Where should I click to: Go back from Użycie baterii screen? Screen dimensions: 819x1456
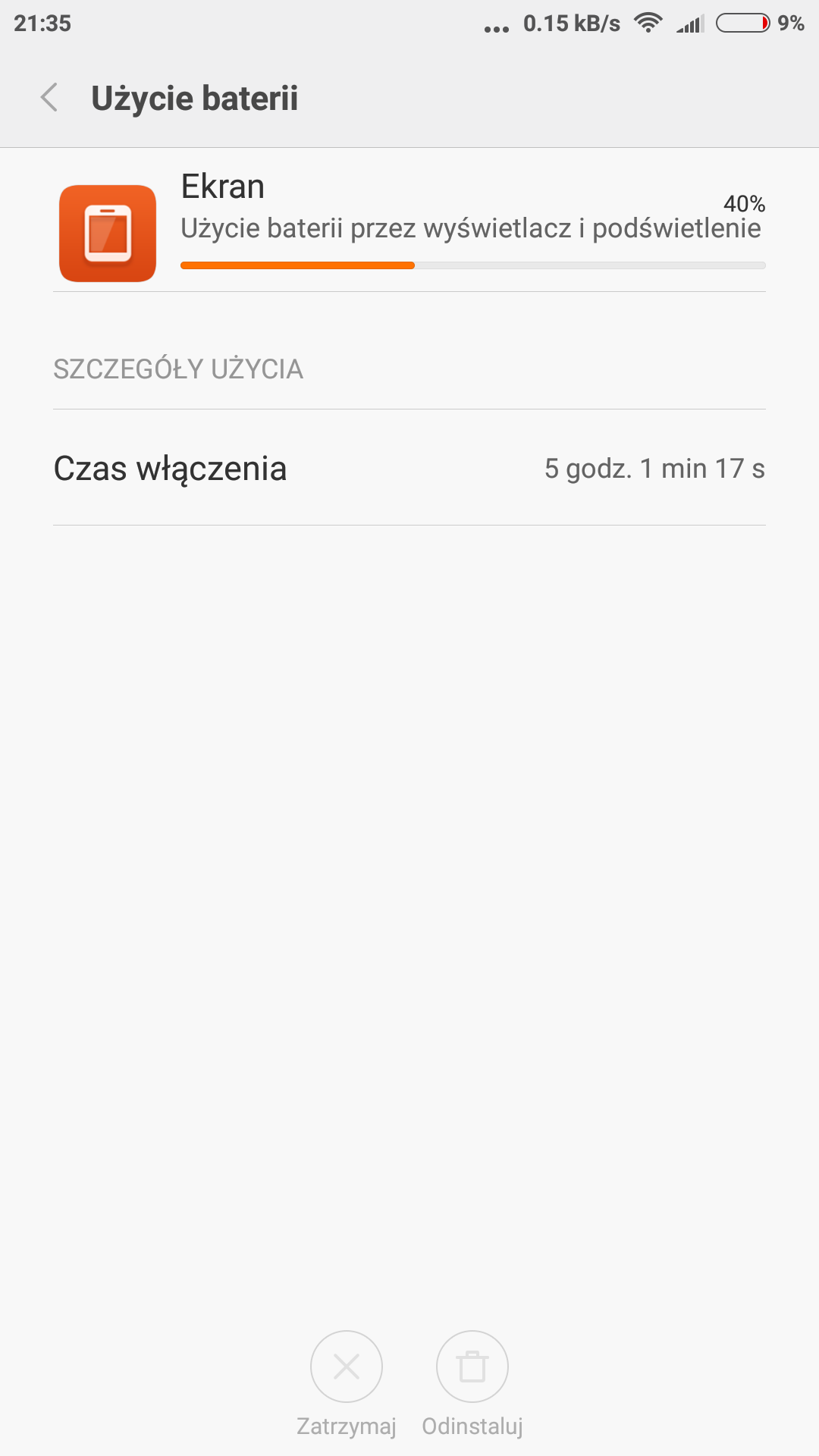tap(49, 98)
